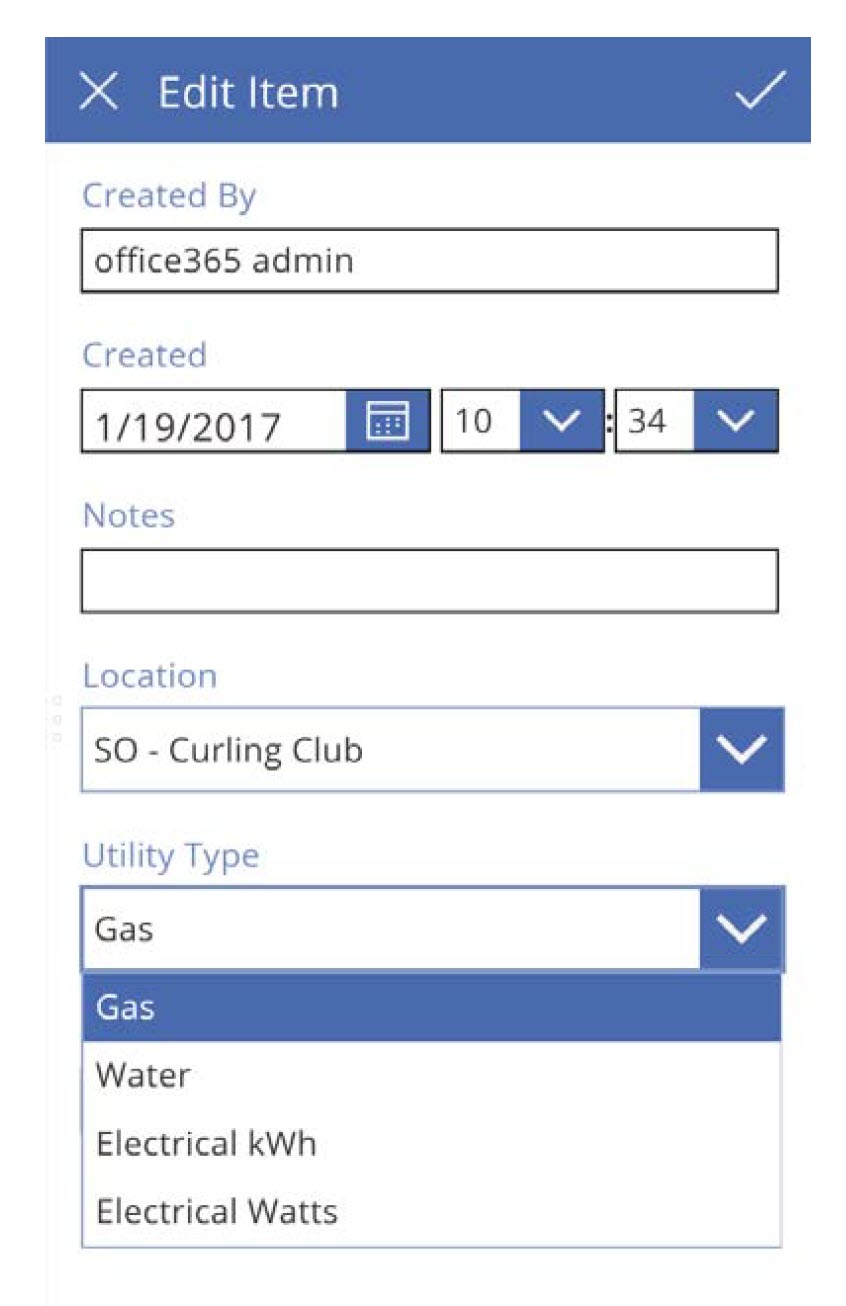Tap the Created By text field
846x1306 pixels.
429,261
